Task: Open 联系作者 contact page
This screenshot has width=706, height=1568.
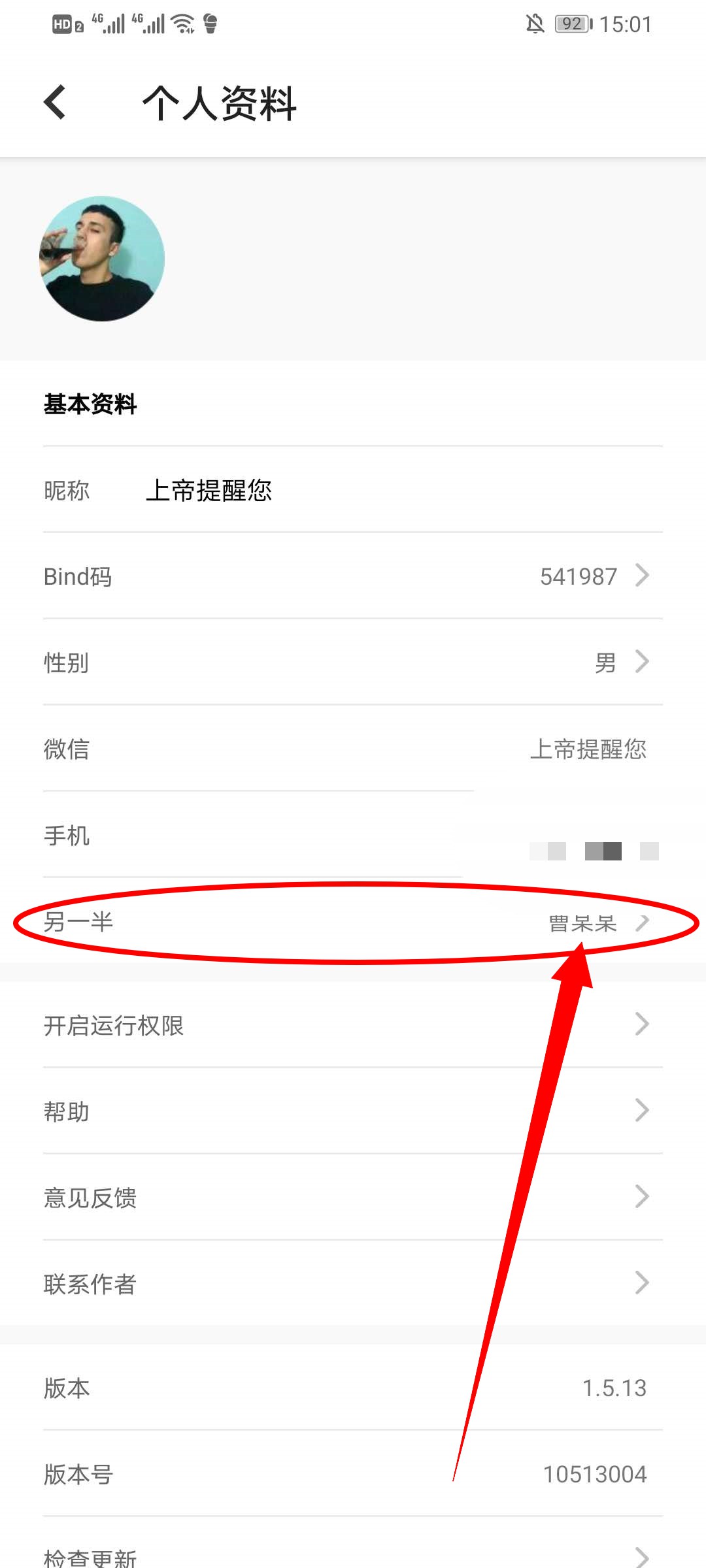Action: (x=353, y=1284)
